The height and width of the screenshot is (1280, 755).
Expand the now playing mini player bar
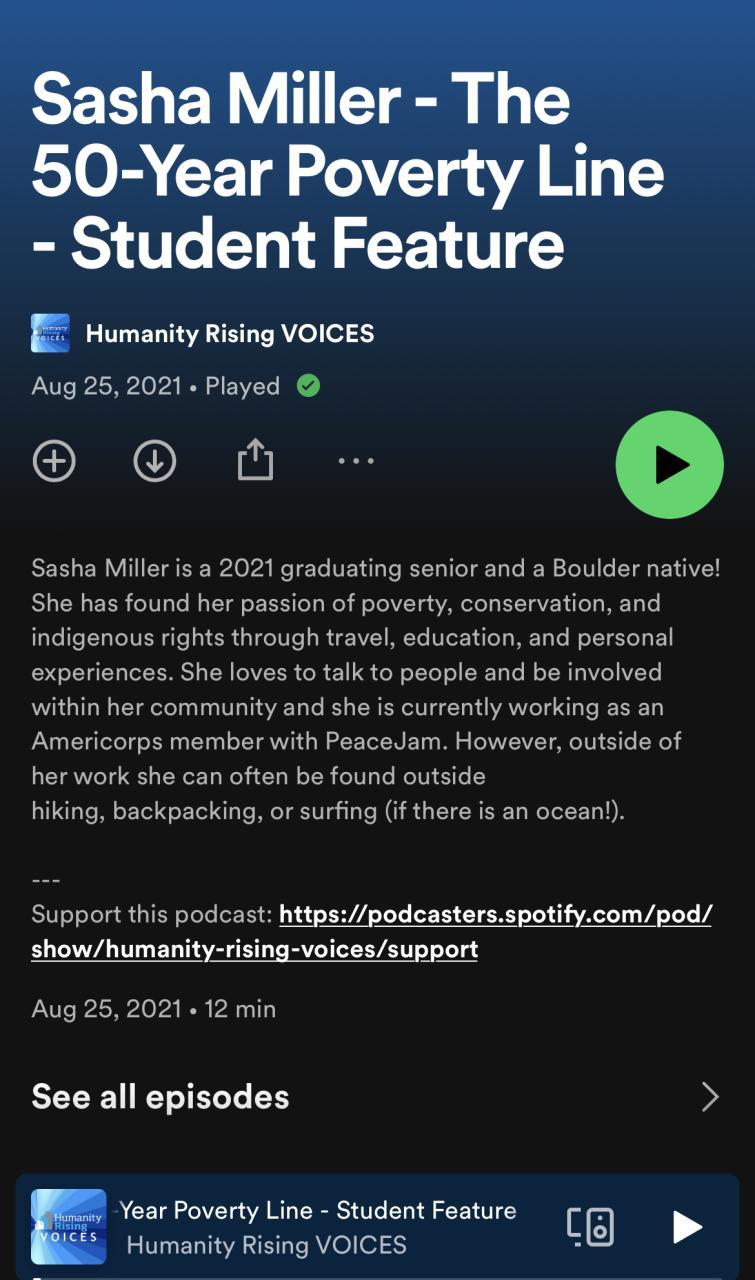[x=320, y=1226]
